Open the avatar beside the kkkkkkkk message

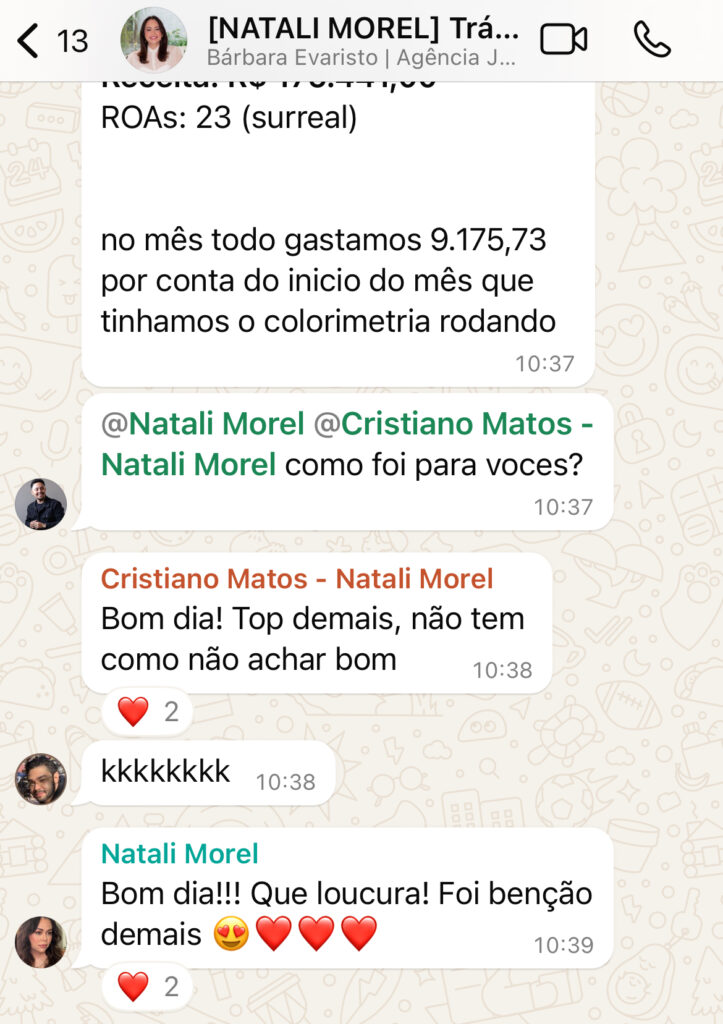[x=41, y=779]
